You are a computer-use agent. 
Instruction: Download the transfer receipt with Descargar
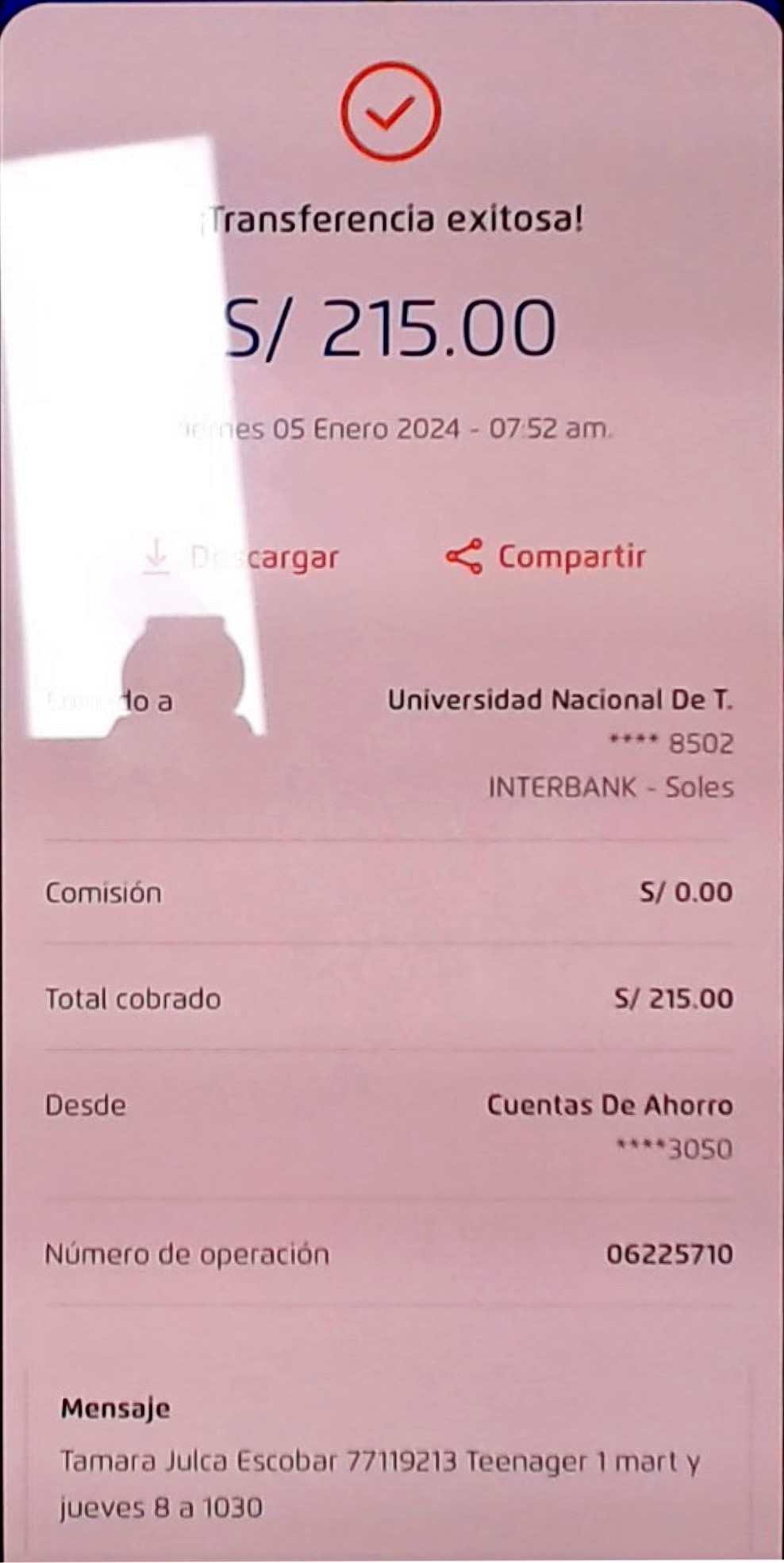pos(241,556)
